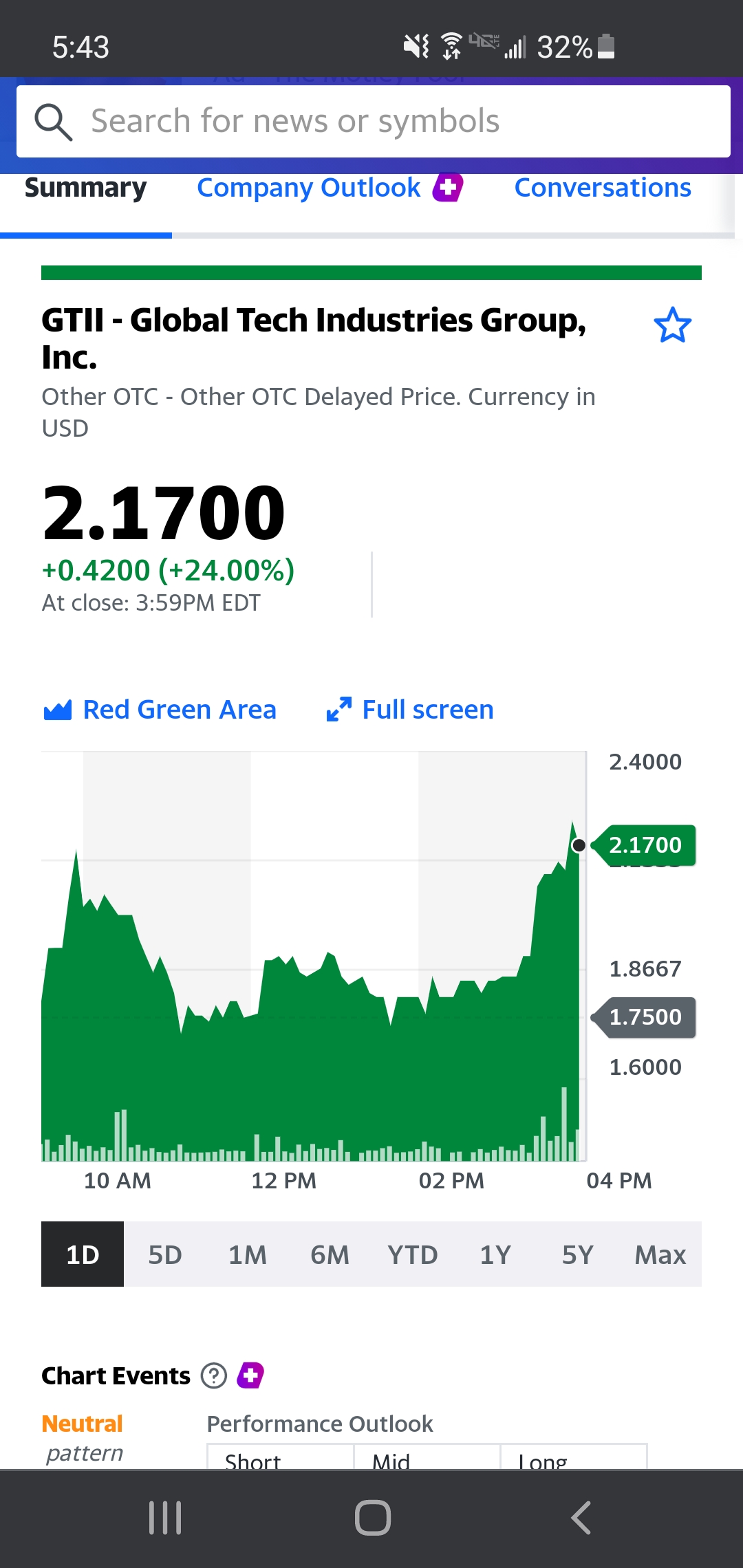This screenshot has height=1568, width=743.
Task: Open the chart in Full screen
Action: point(410,709)
